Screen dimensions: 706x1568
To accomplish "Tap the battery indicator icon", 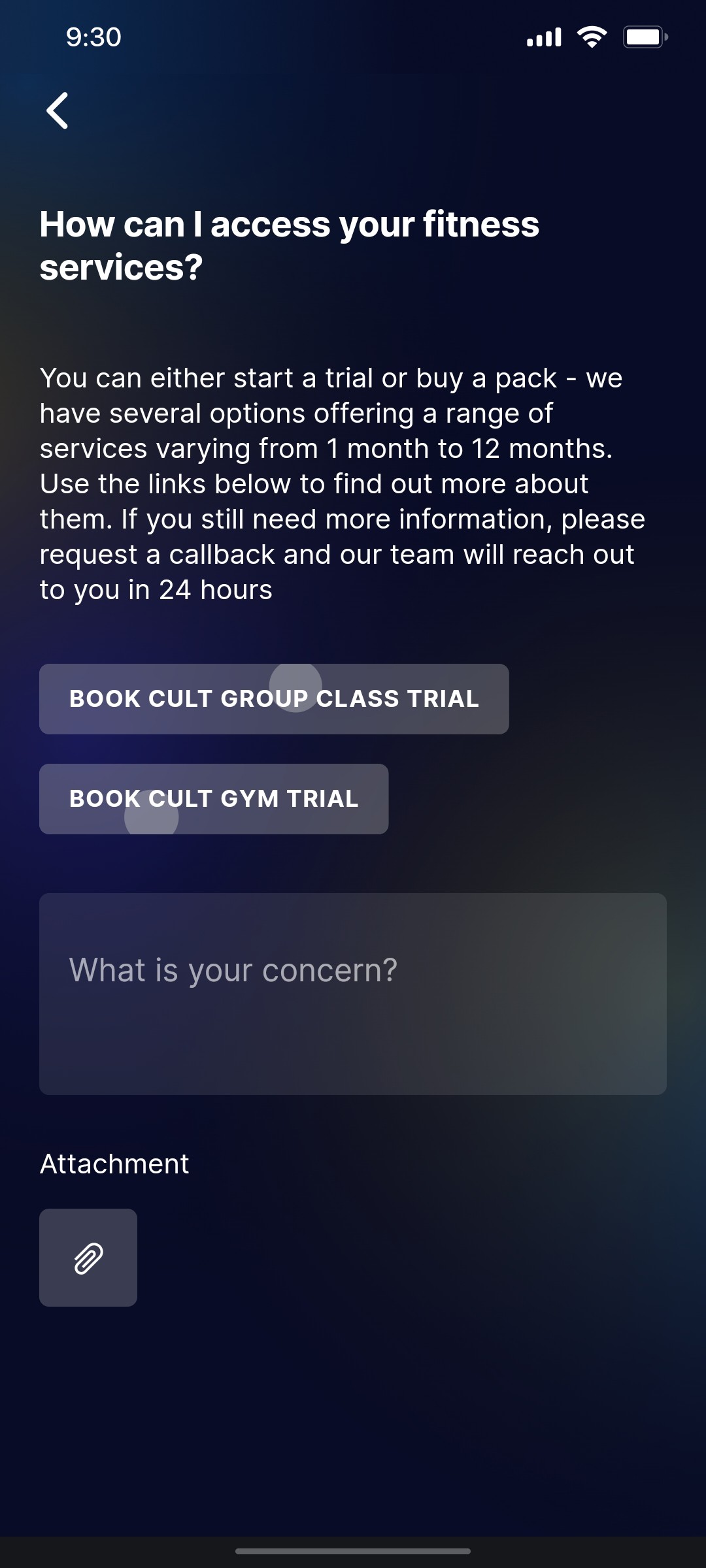I will coord(643,37).
